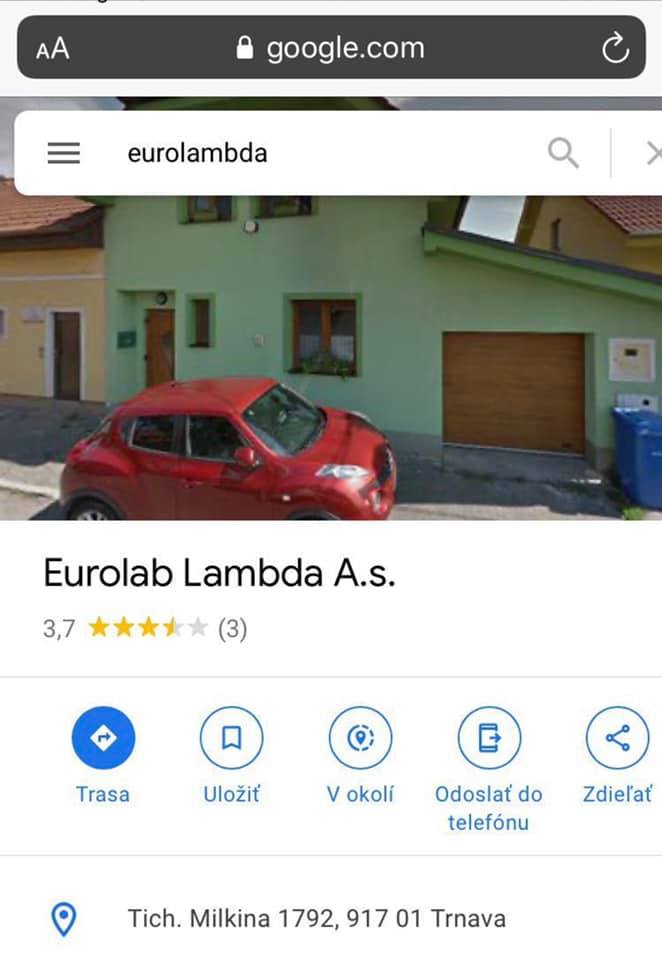Get directions with the Trasa button

click(103, 738)
